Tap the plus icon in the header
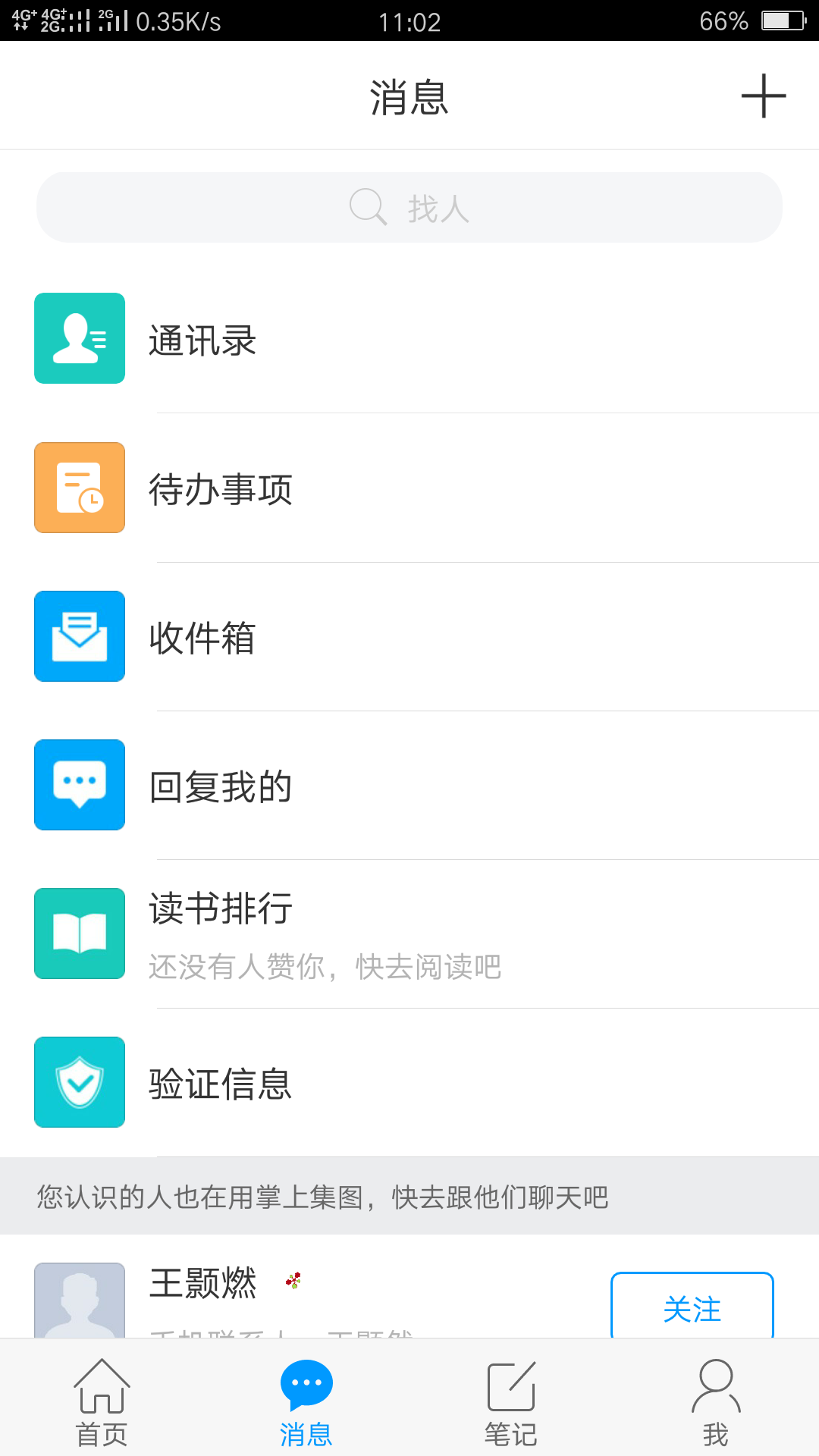The image size is (819, 1456). coord(763,96)
